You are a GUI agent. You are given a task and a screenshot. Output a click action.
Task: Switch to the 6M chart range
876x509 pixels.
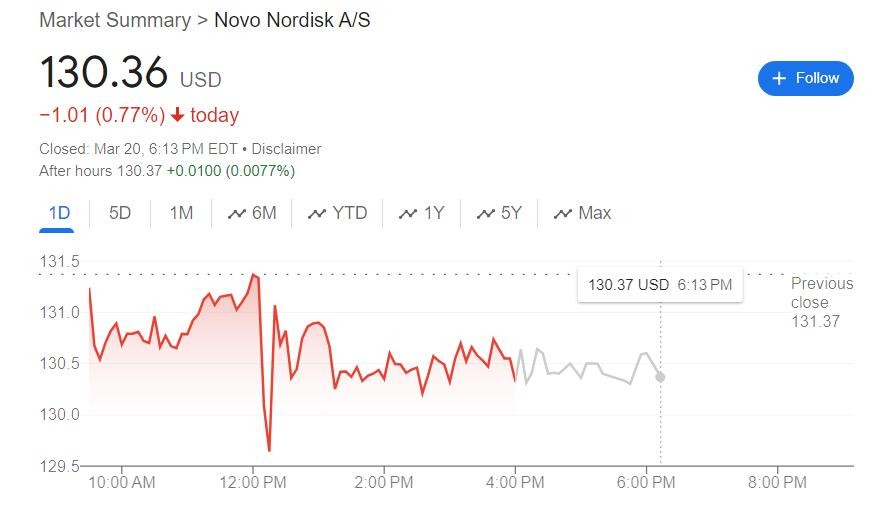(x=252, y=213)
